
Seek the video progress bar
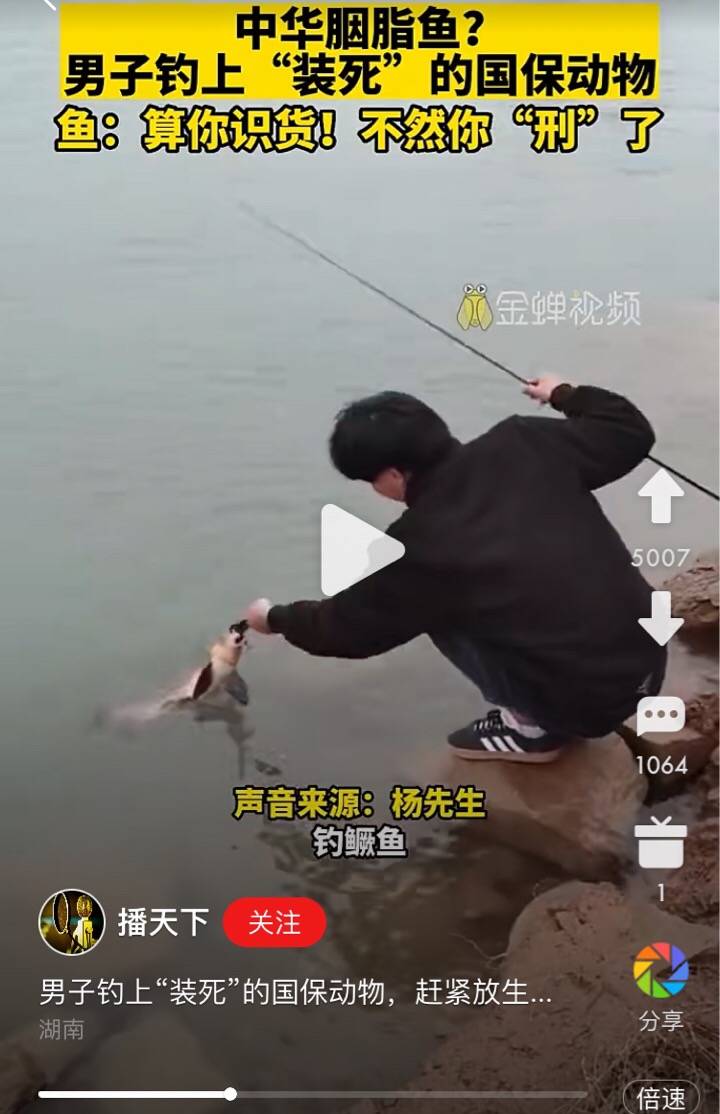231,1094
